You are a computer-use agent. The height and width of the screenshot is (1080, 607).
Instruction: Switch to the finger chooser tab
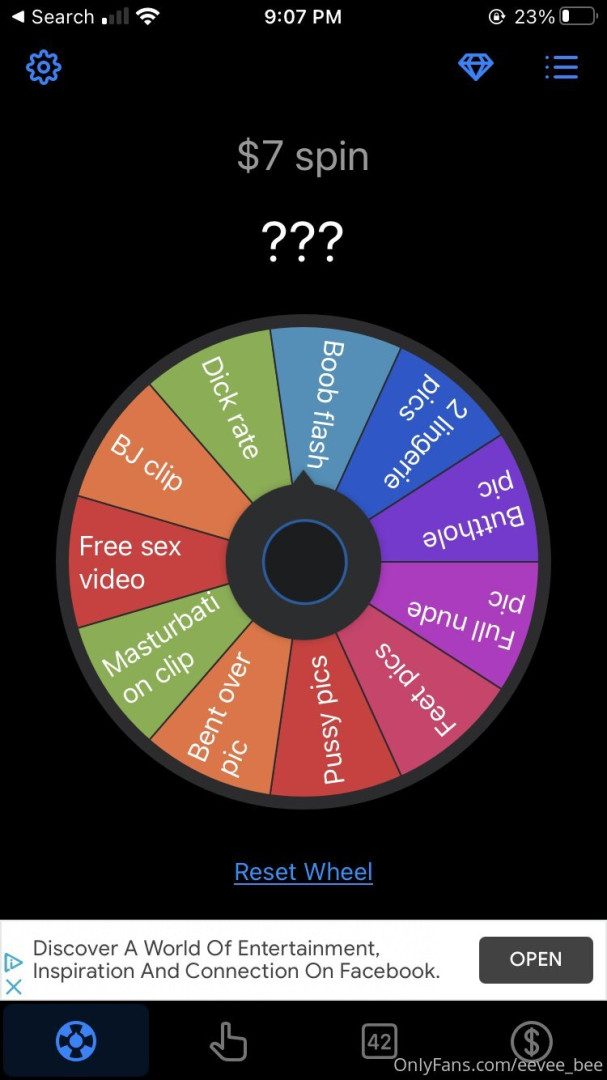(x=228, y=1041)
